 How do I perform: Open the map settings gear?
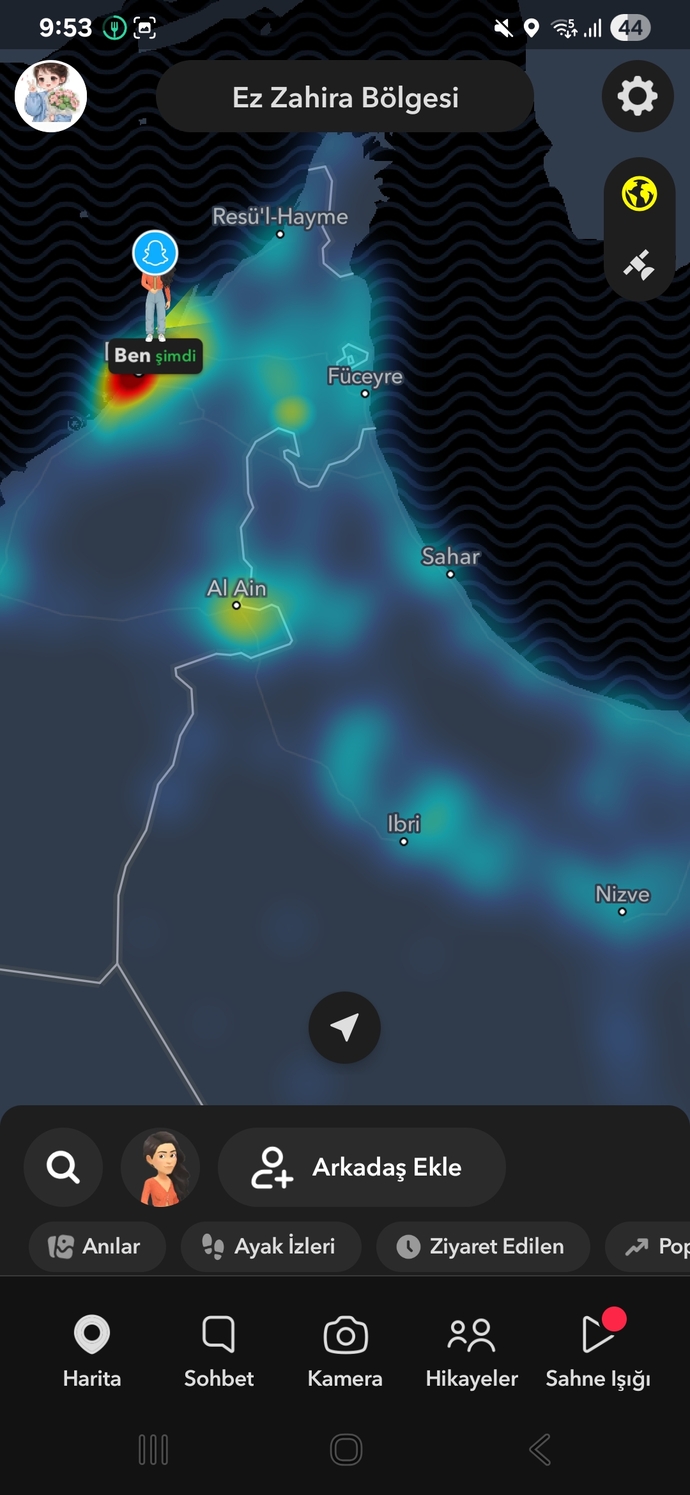click(x=637, y=96)
